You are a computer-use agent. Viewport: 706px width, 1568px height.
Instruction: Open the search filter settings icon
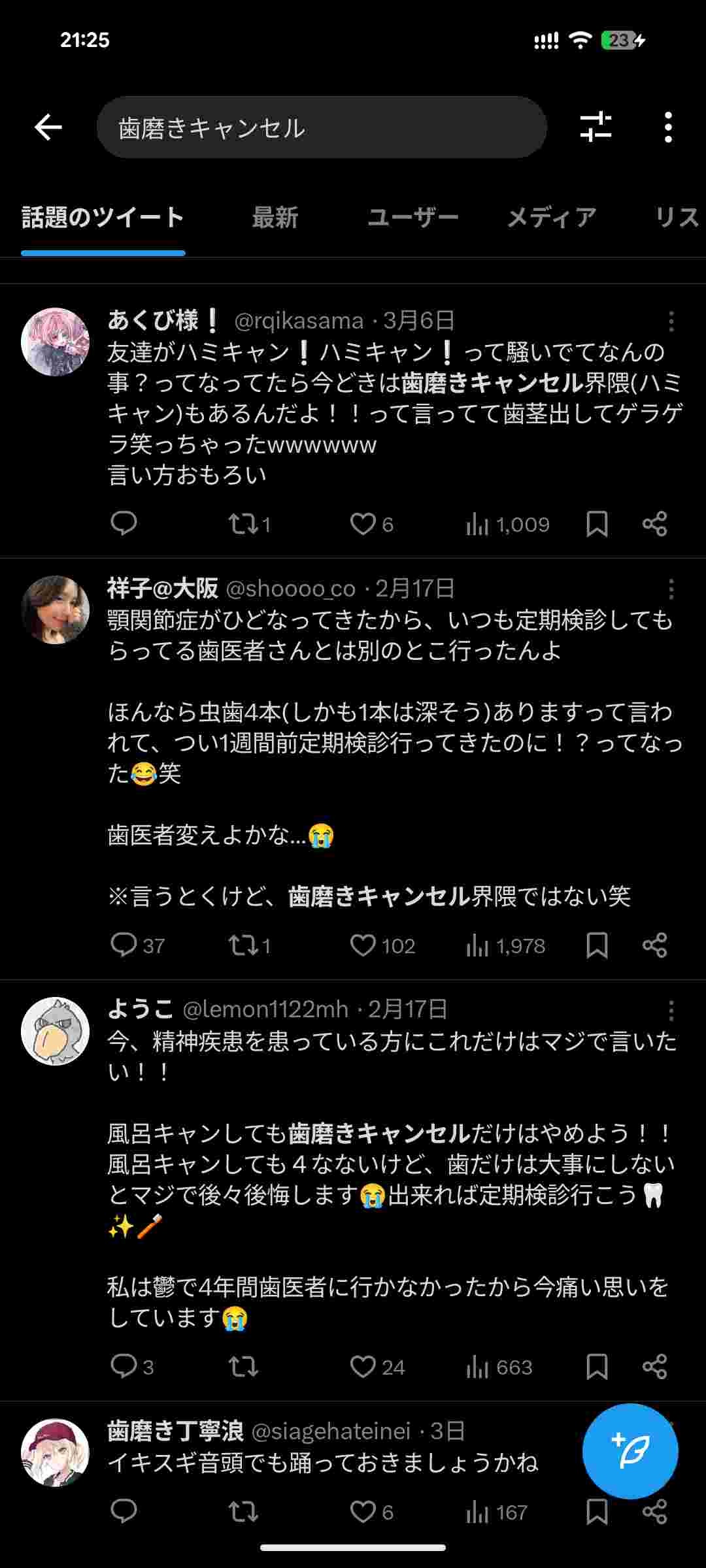pos(596,127)
